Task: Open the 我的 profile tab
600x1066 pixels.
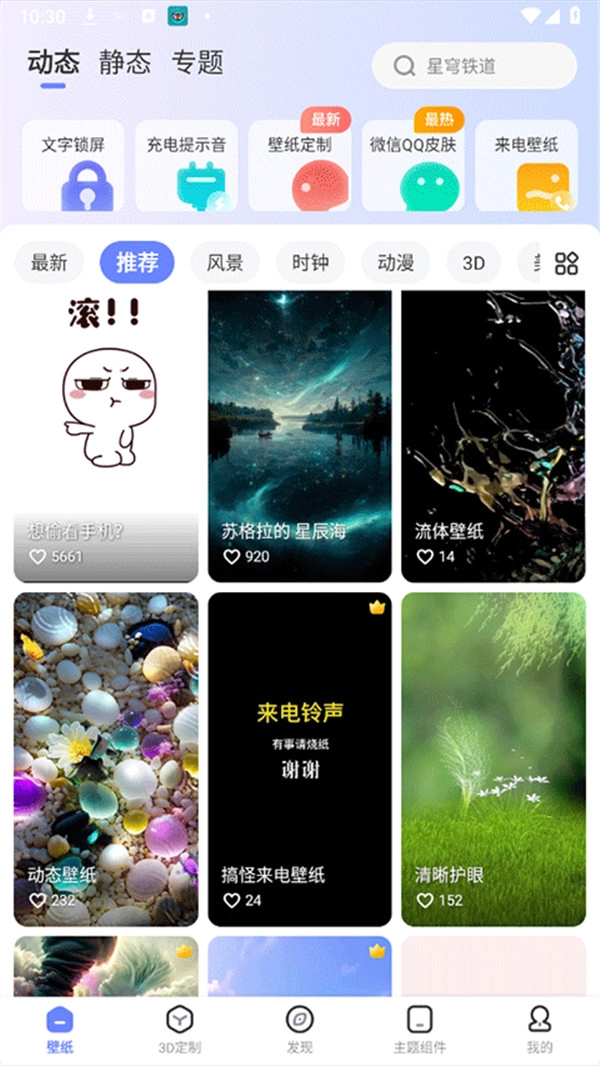Action: tap(539, 1029)
